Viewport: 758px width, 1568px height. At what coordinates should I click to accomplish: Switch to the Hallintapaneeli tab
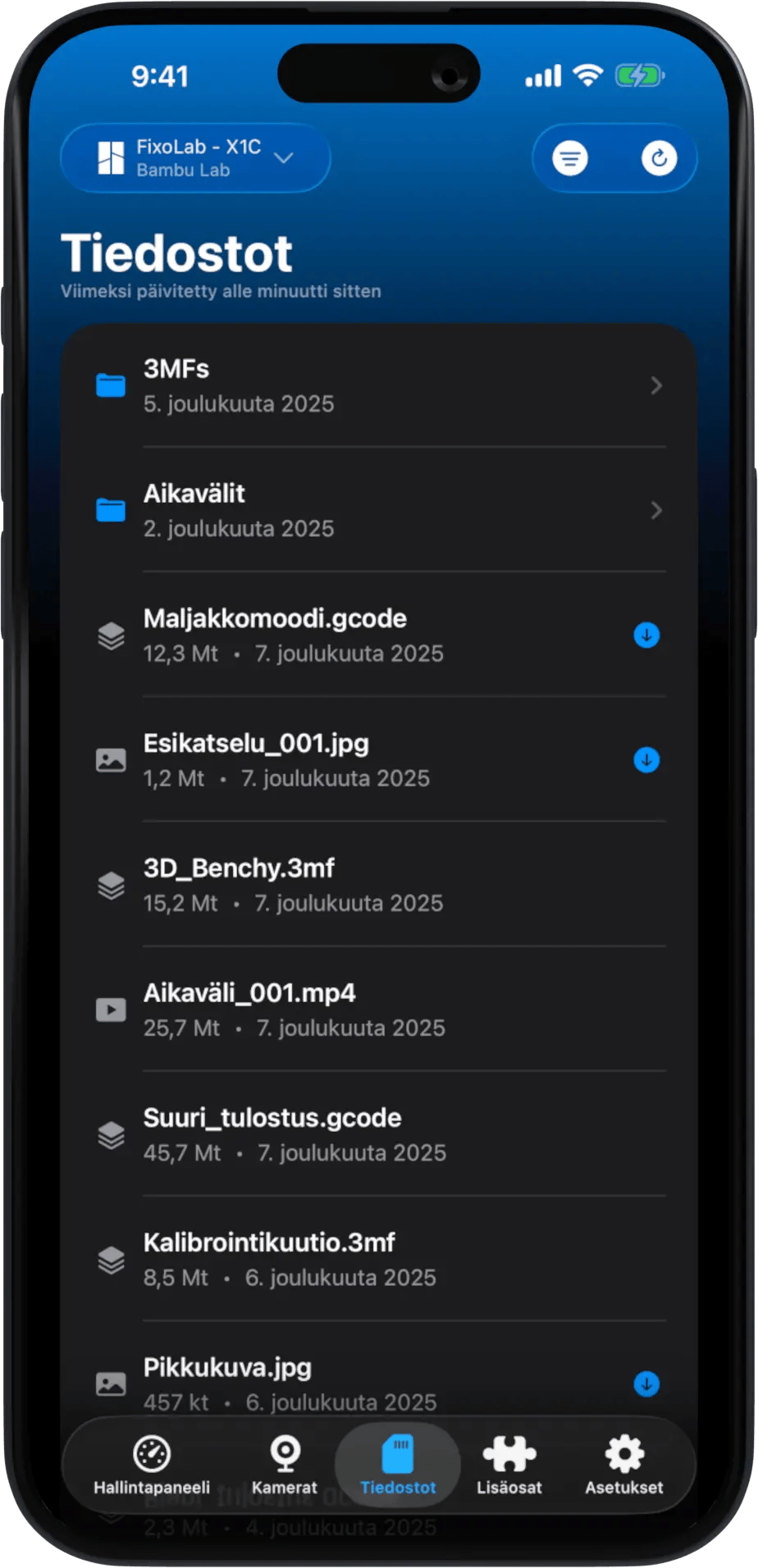pos(152,1465)
